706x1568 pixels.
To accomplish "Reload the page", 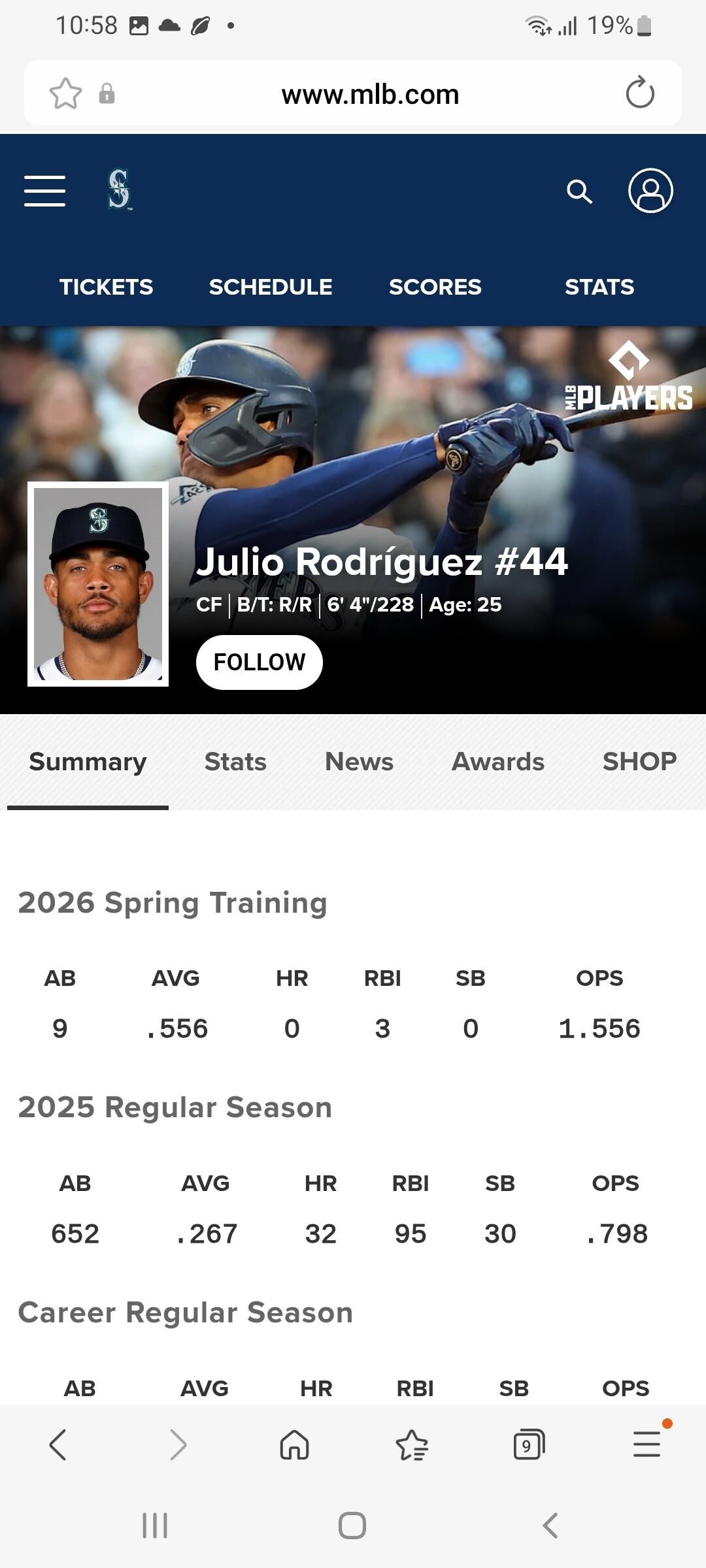I will [x=640, y=93].
